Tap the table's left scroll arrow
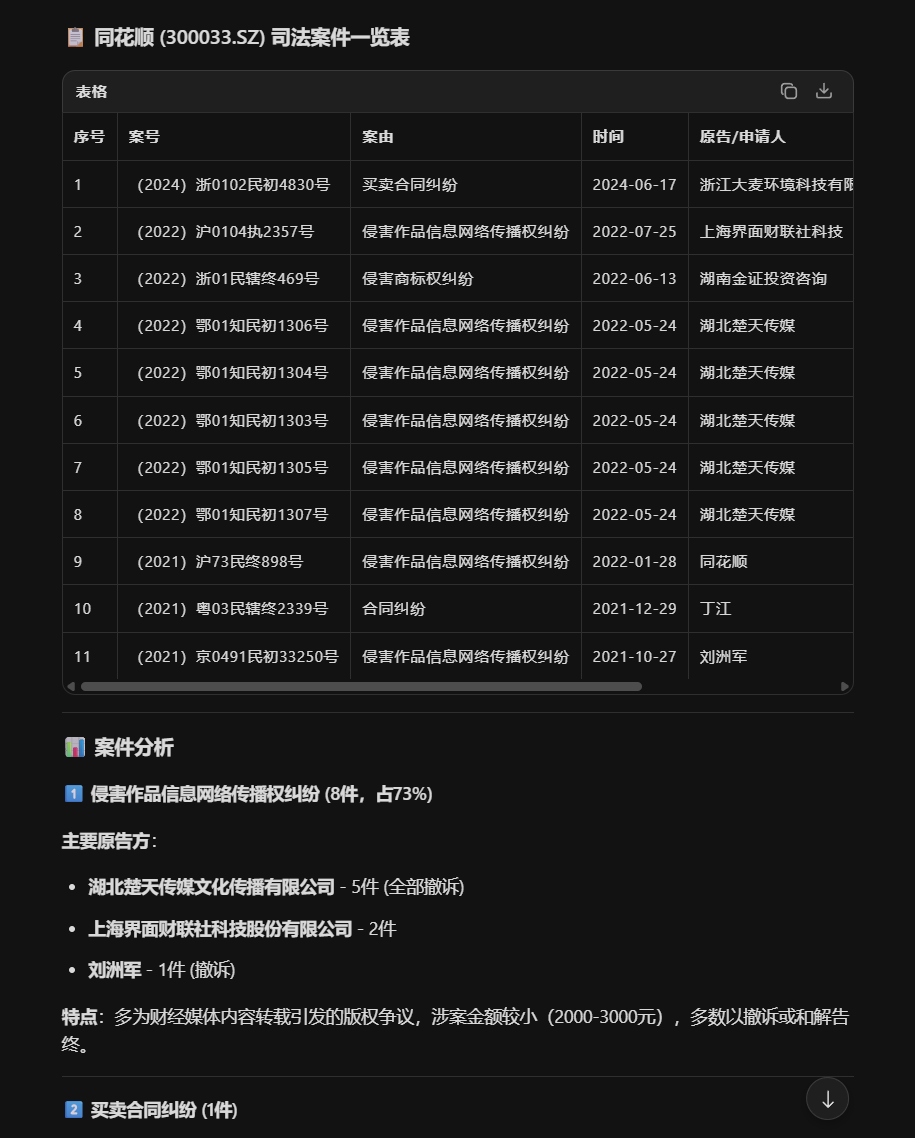 click(71, 687)
